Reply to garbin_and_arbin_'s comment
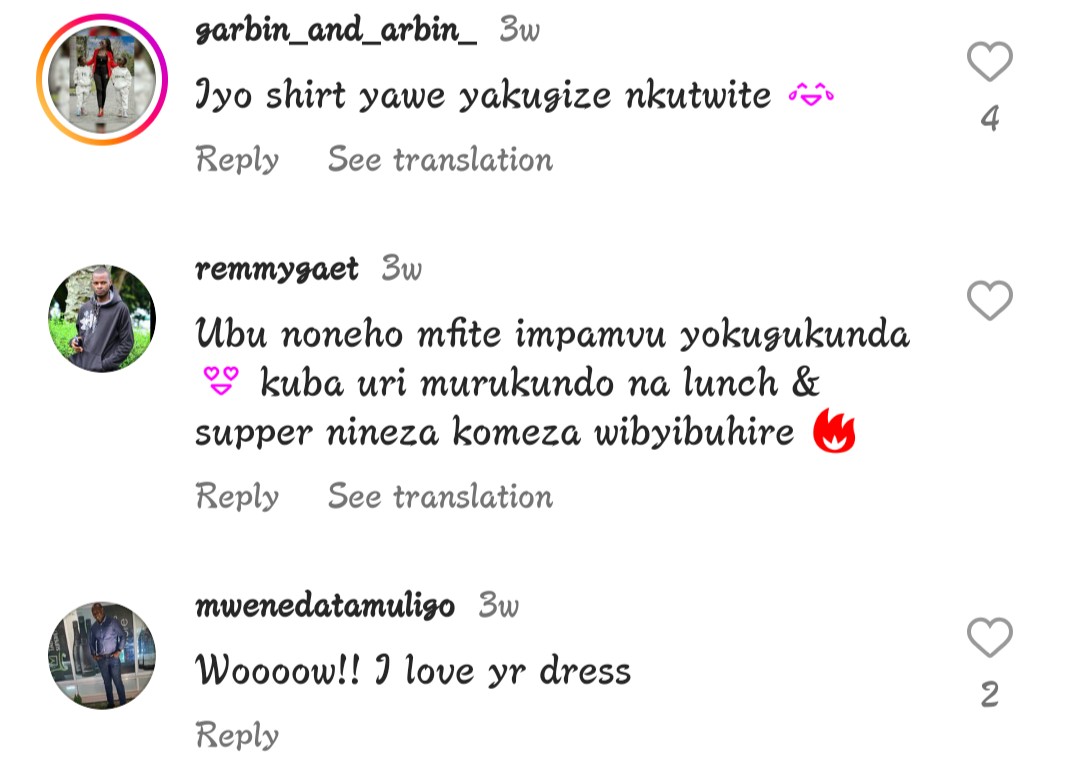This screenshot has height=766, width=1080. [237, 159]
